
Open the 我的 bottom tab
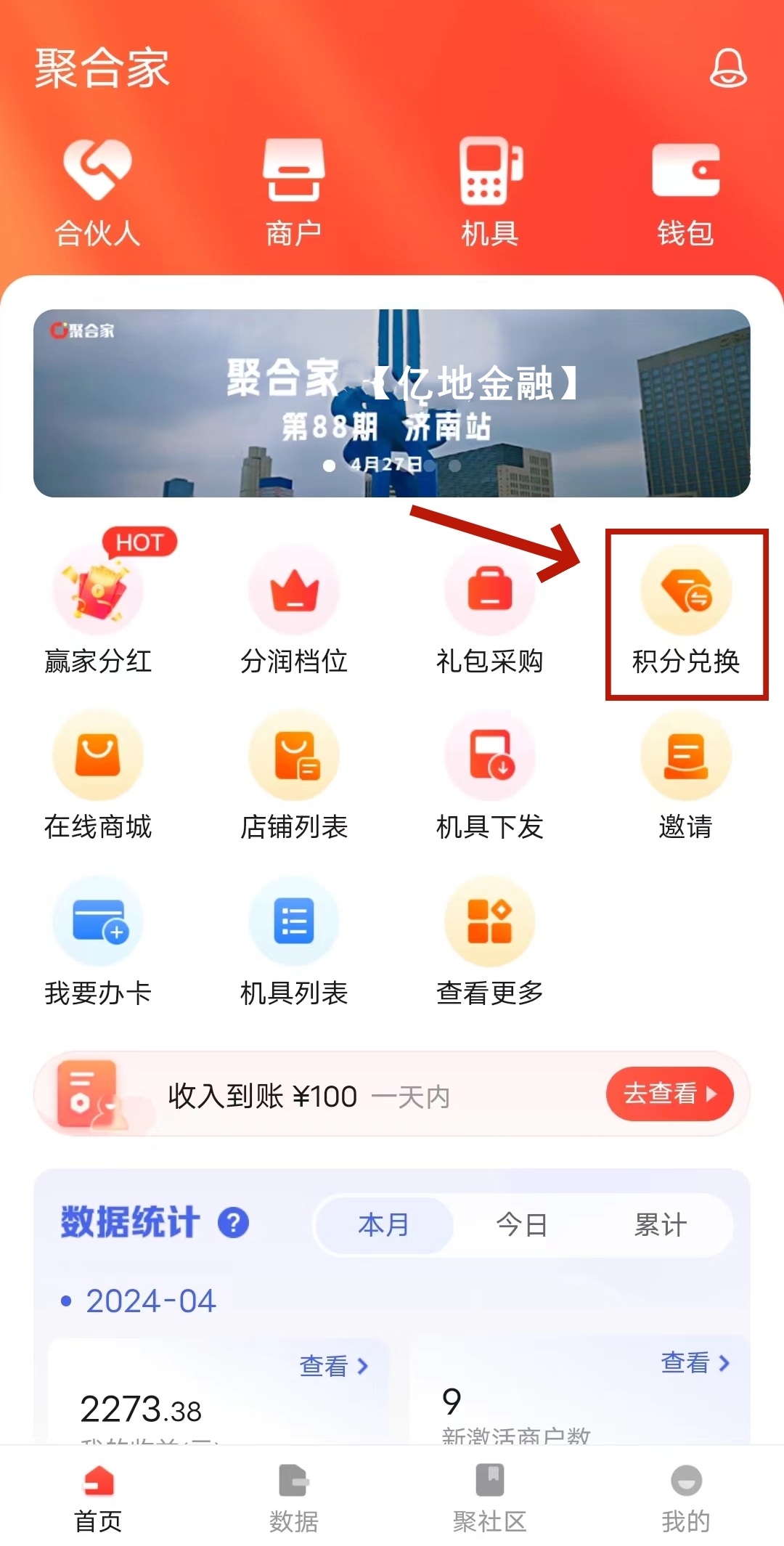pos(685,1499)
